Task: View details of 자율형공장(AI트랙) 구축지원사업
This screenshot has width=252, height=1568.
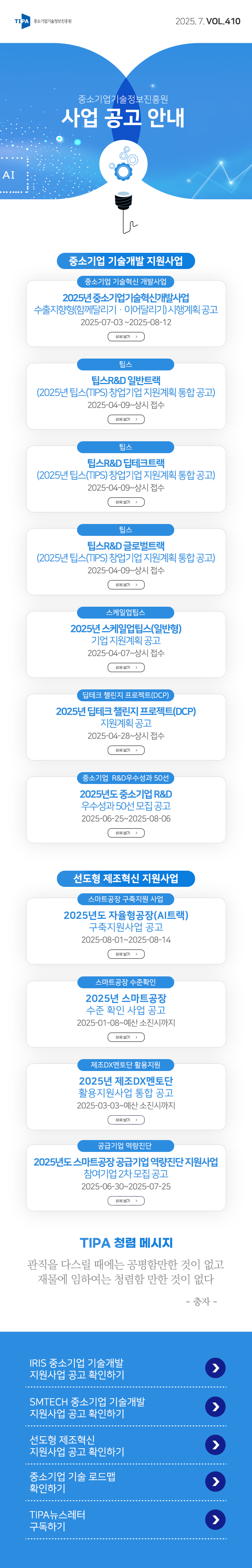Action: (126, 954)
